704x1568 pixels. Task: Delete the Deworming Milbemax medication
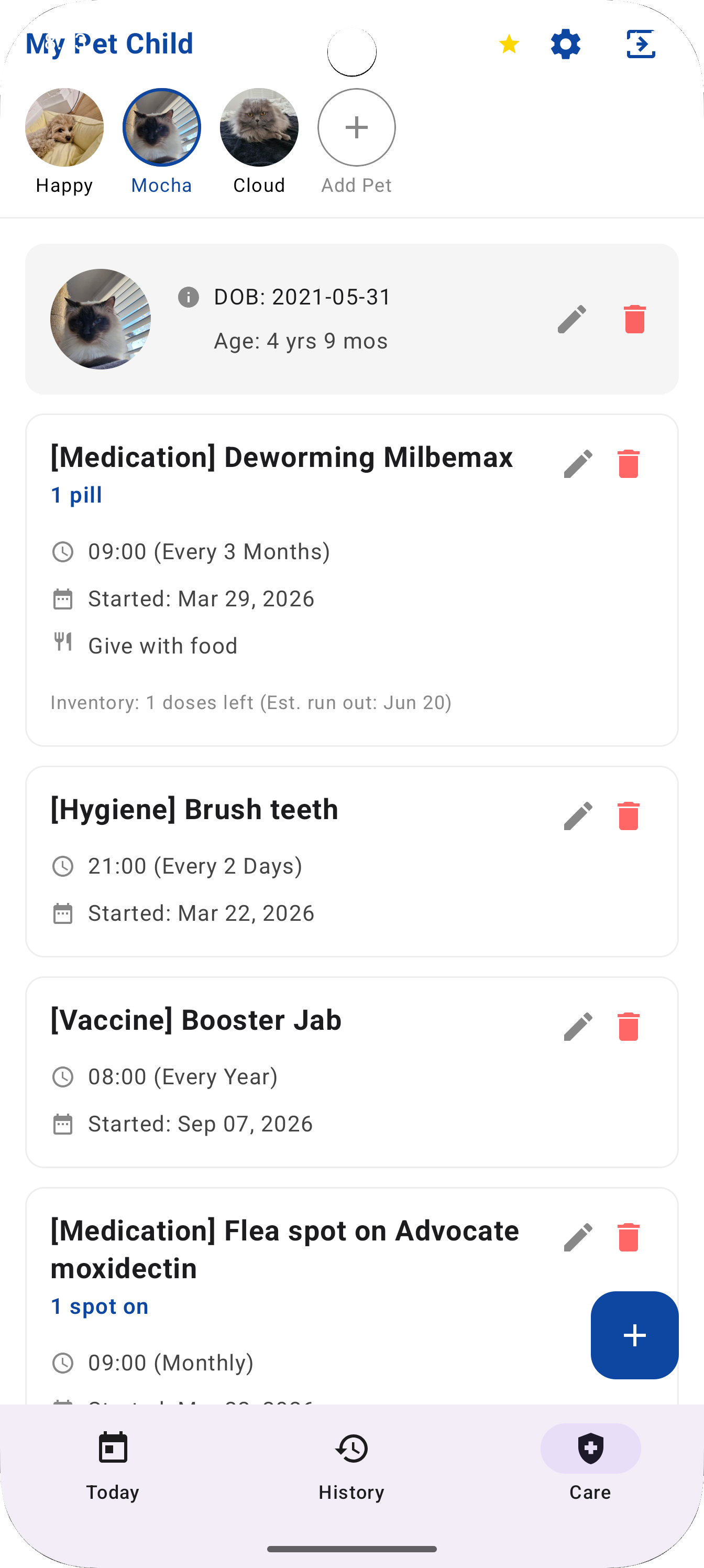(629, 463)
